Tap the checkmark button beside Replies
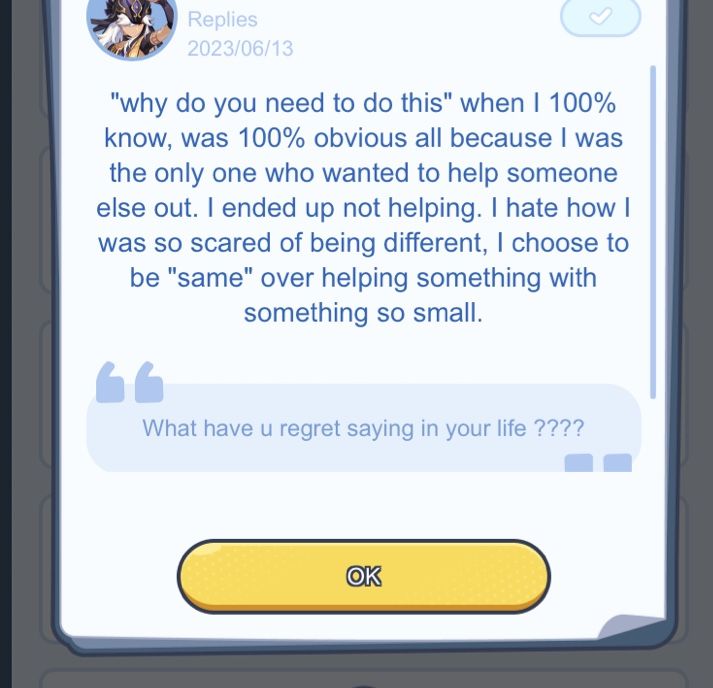 (x=600, y=17)
